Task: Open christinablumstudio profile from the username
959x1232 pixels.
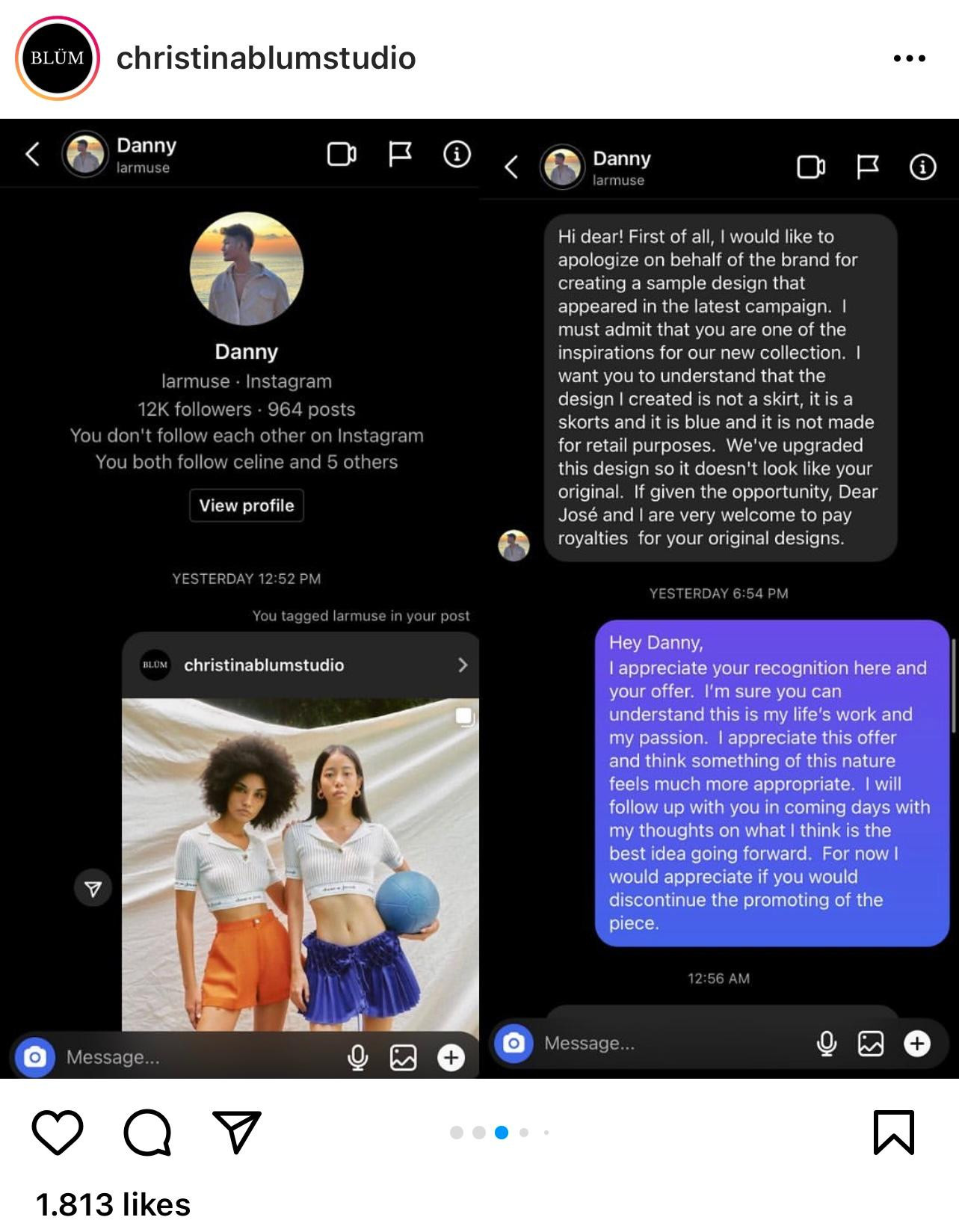Action: coord(265,58)
